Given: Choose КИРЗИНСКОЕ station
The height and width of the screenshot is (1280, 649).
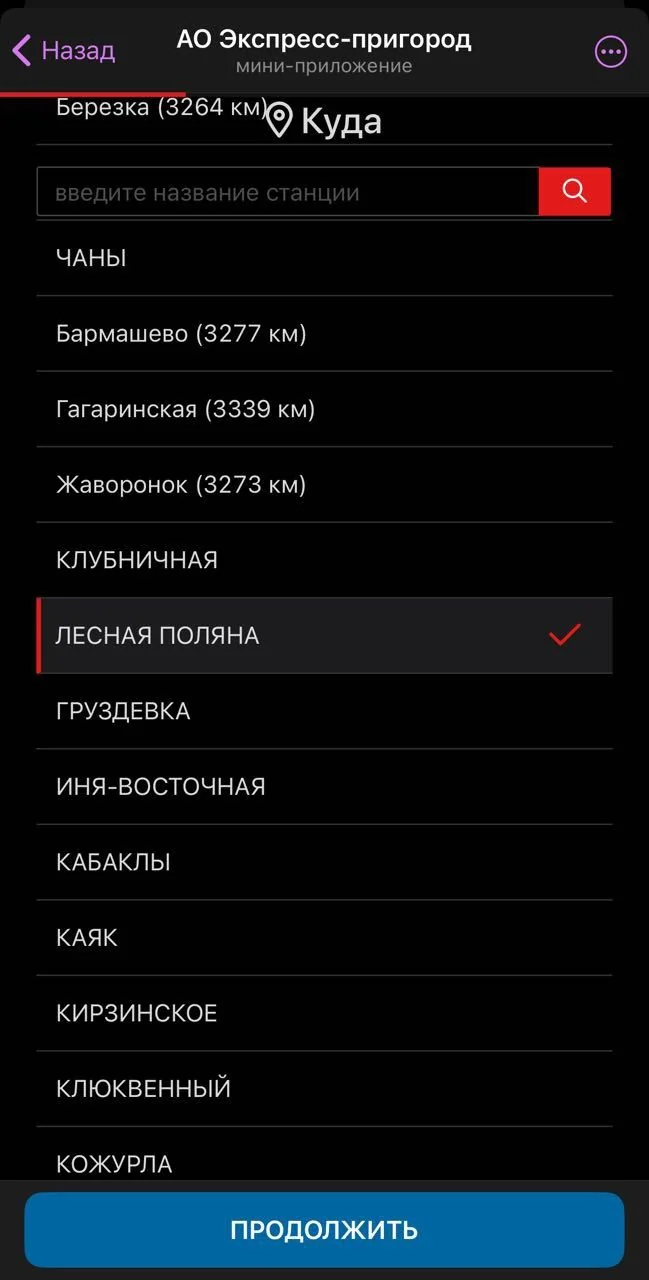Looking at the screenshot, I should [x=324, y=1013].
